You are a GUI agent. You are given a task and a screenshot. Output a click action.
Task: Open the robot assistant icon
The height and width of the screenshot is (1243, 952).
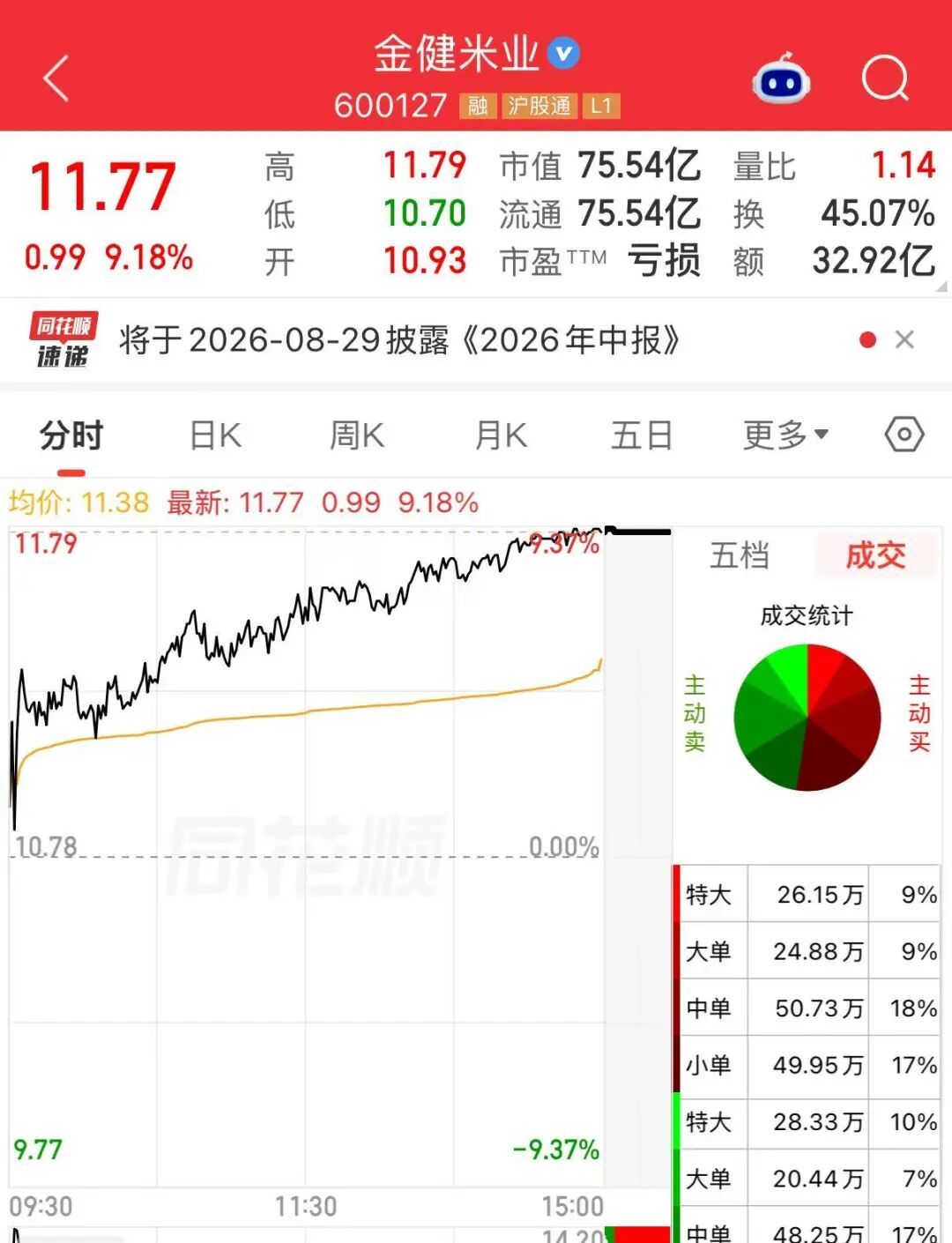tap(781, 79)
